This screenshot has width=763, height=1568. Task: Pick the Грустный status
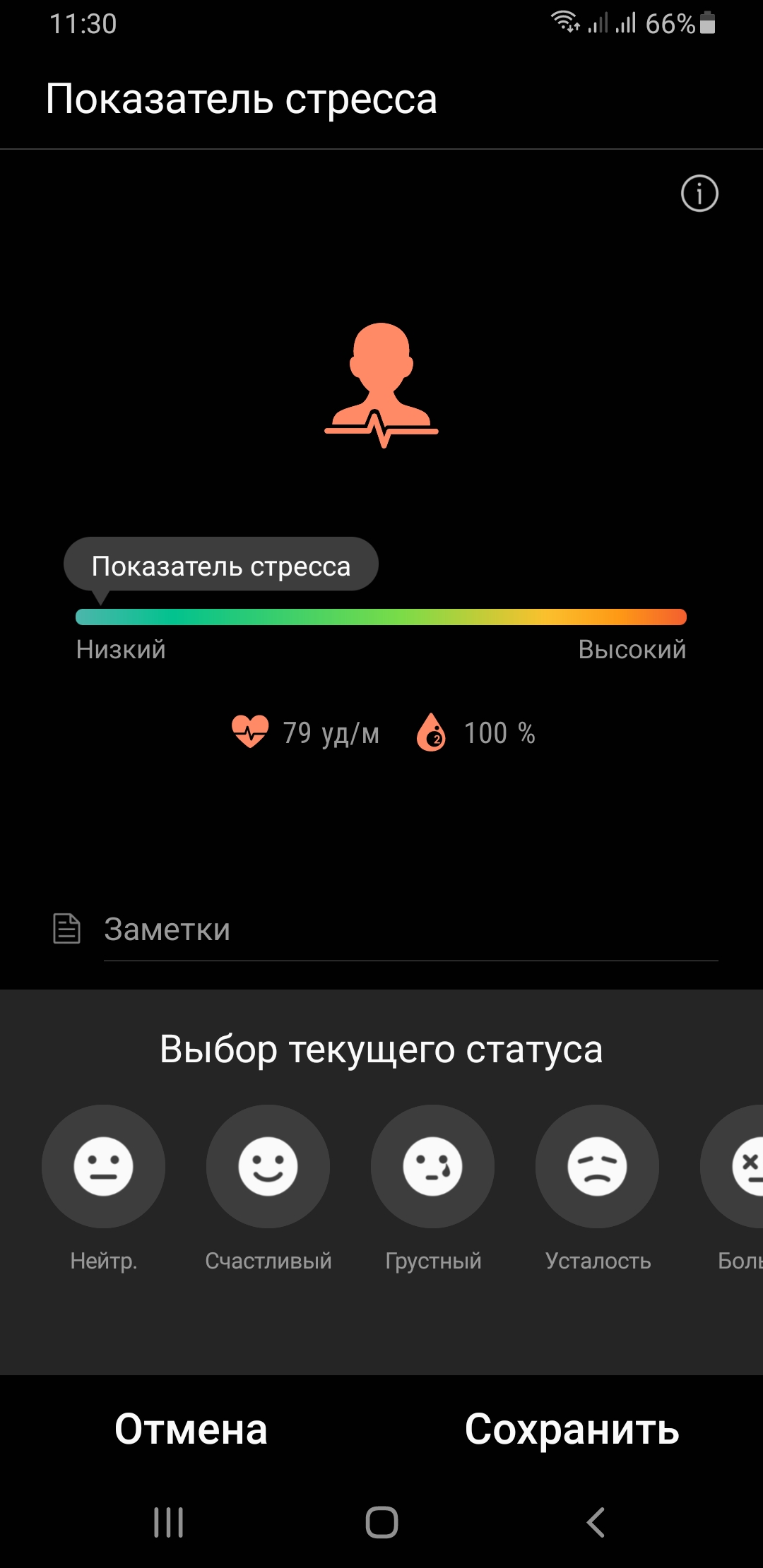coord(432,1166)
